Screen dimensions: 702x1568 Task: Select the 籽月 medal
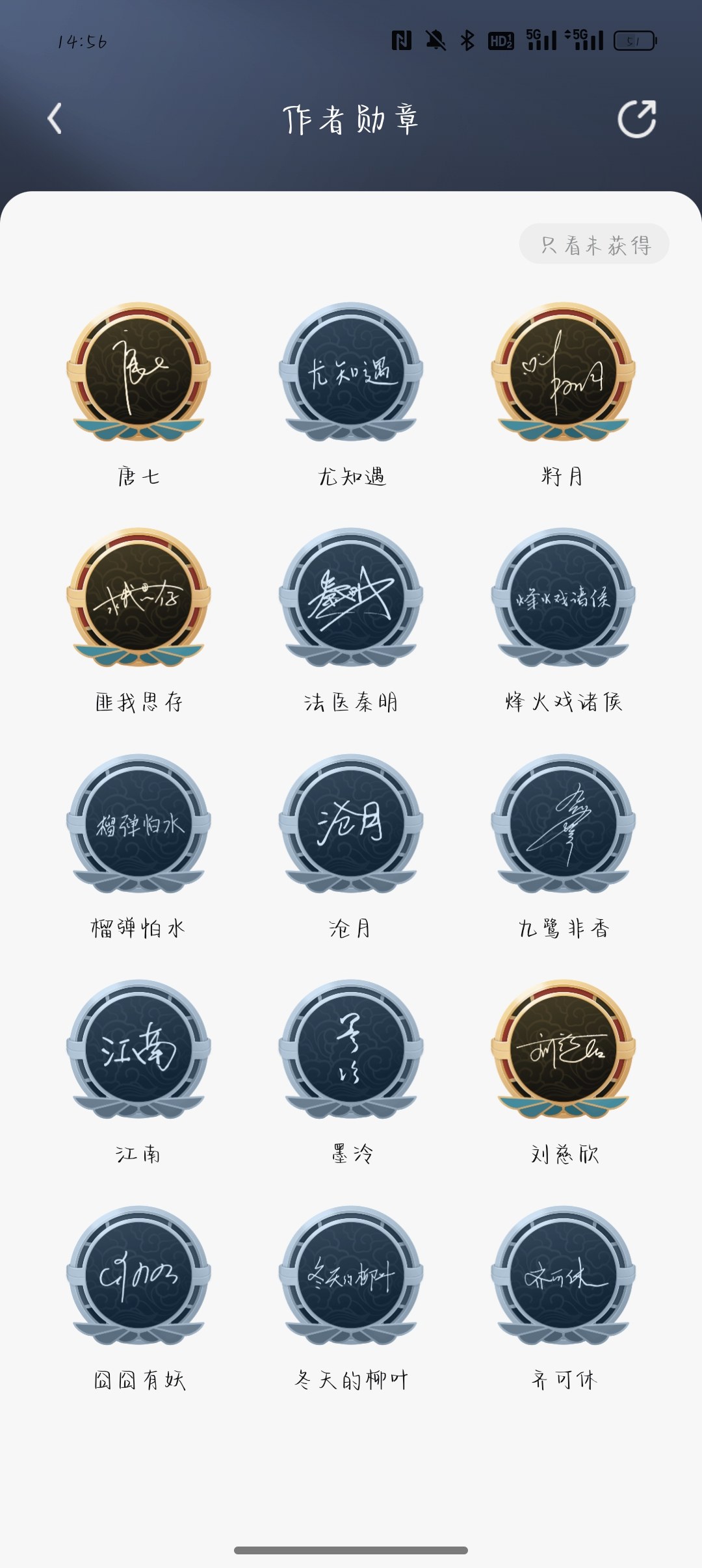pos(563,372)
